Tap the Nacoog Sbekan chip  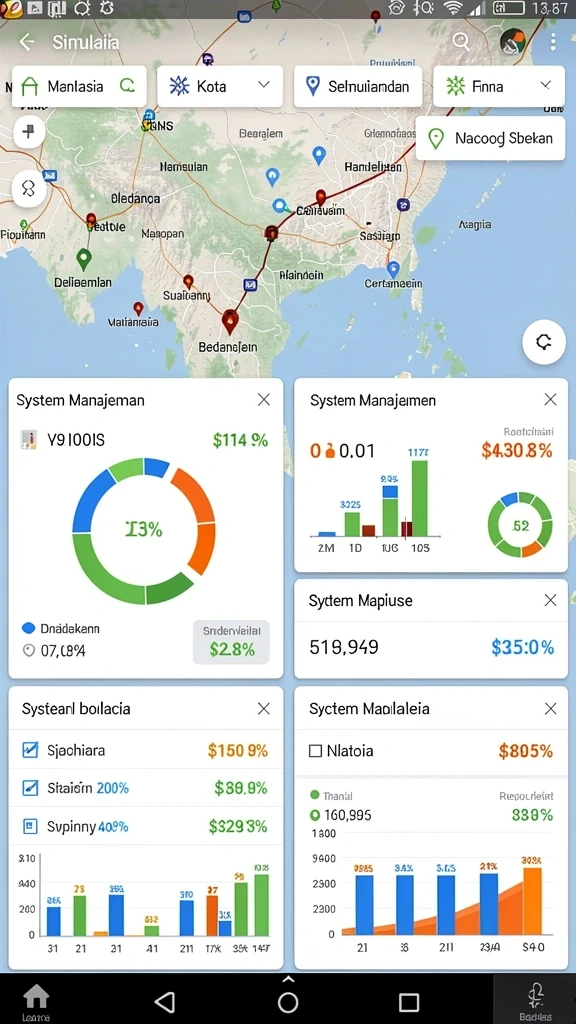click(490, 138)
